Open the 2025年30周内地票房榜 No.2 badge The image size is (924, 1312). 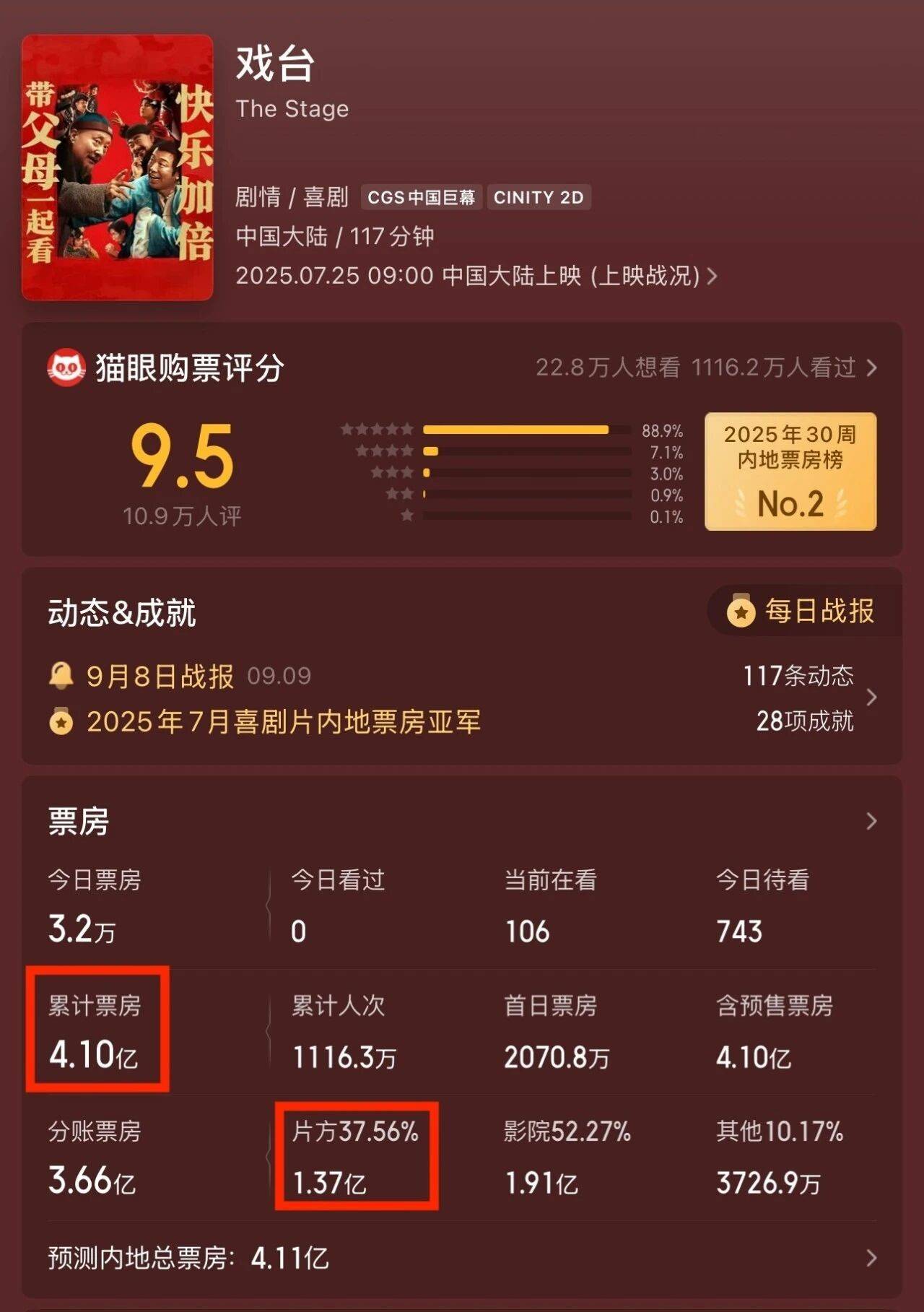(x=790, y=472)
